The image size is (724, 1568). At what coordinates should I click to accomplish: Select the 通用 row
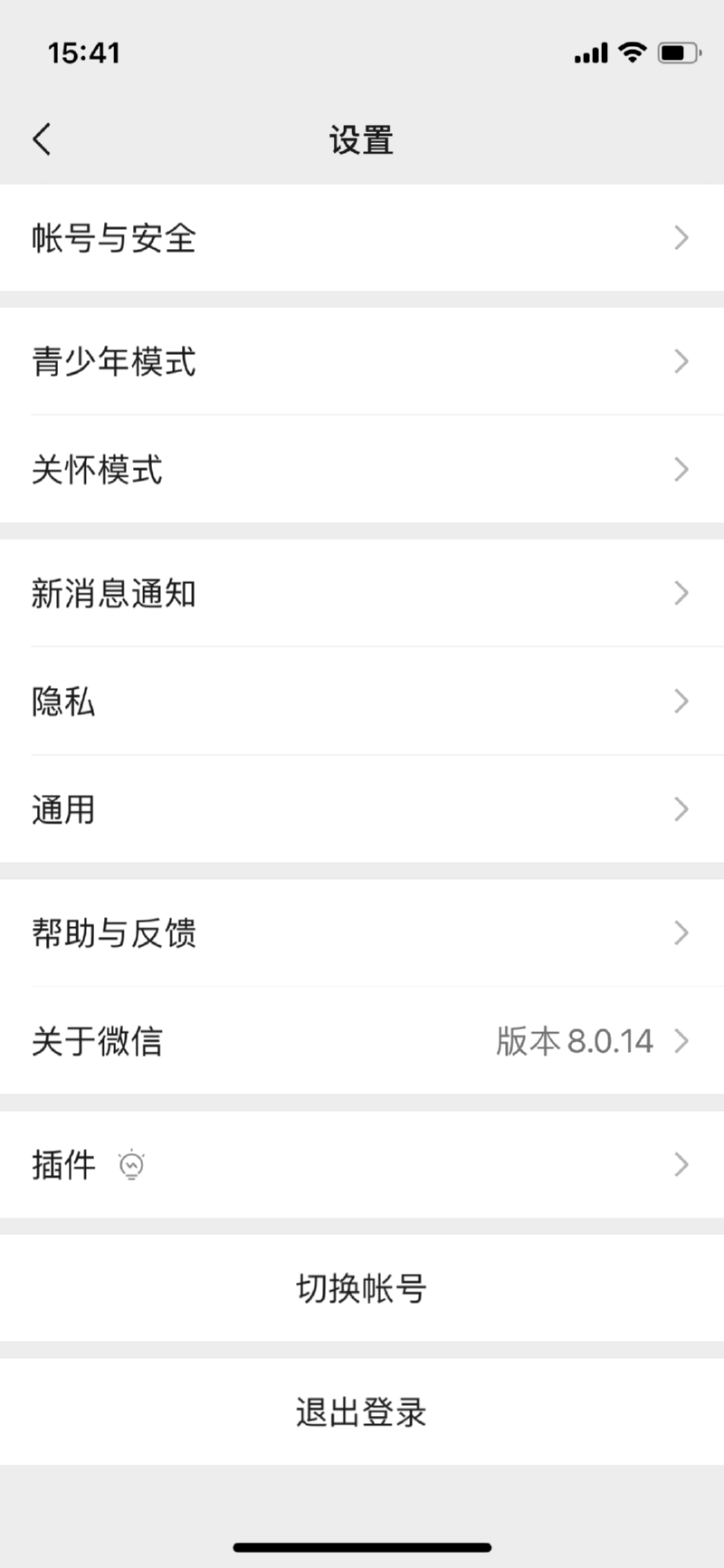click(x=362, y=809)
